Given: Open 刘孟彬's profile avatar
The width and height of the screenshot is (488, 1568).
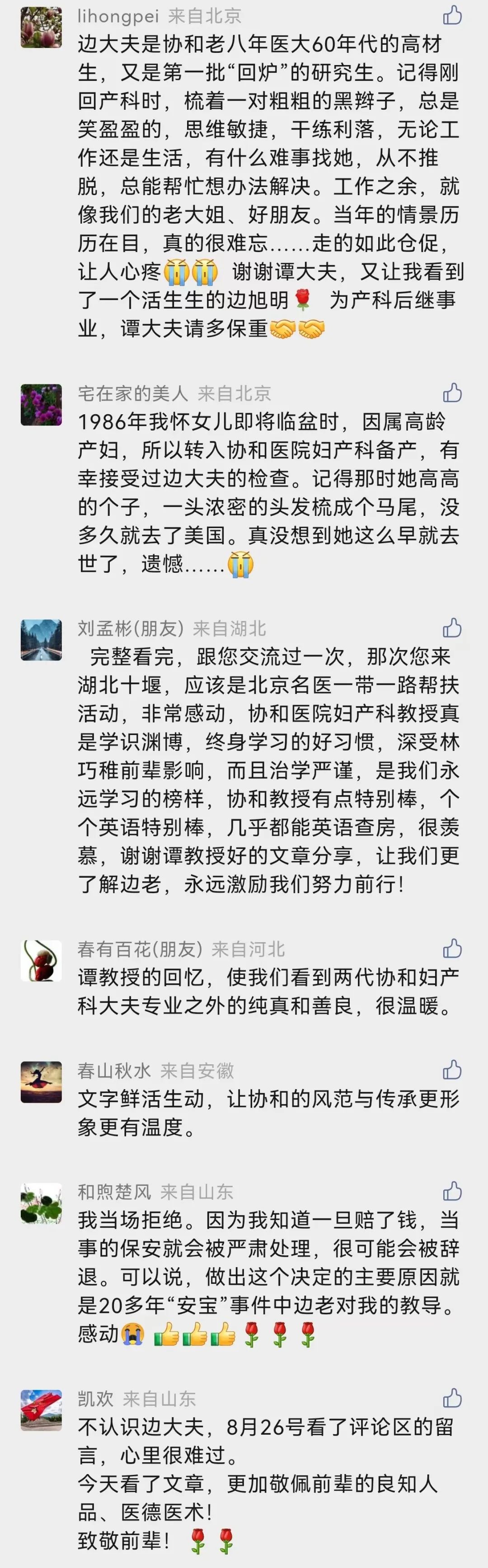Looking at the screenshot, I should pyautogui.click(x=42, y=640).
